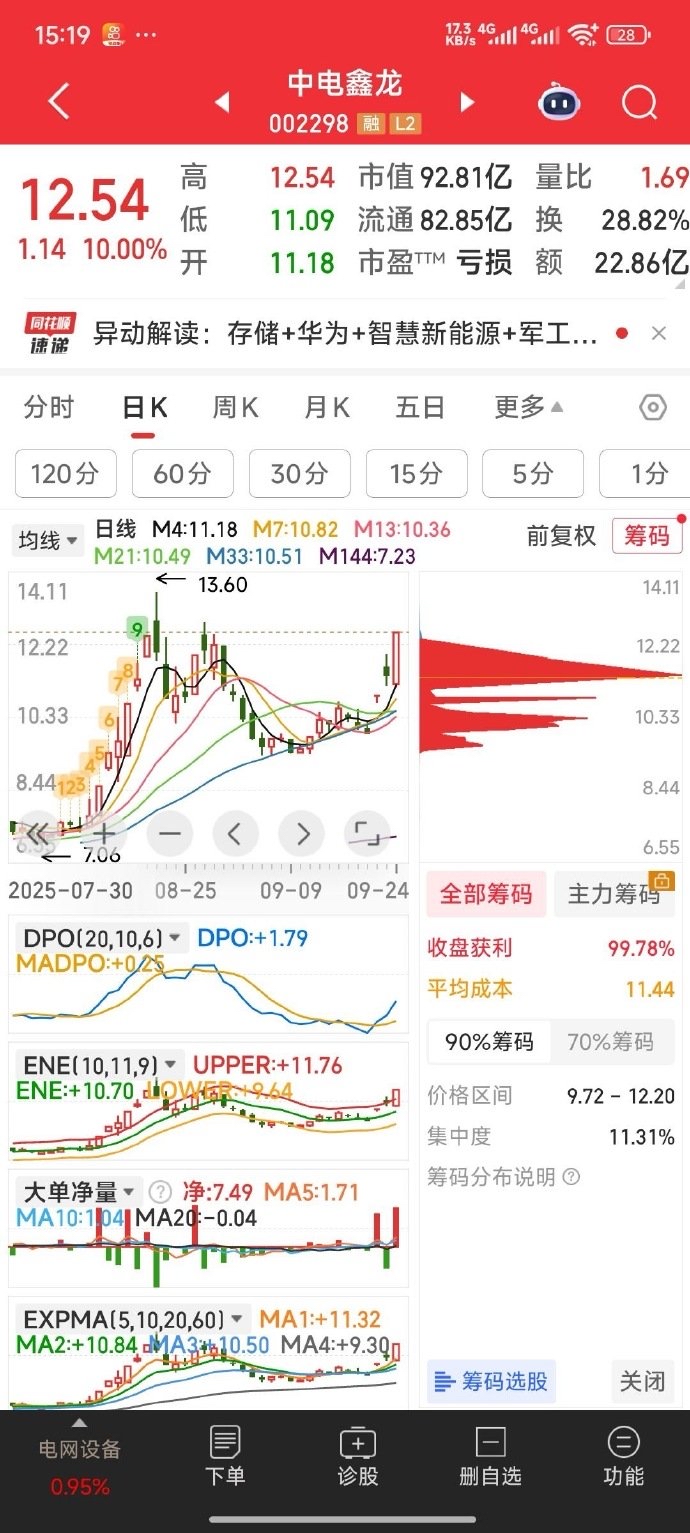Choose the 15分 period chip
690x1533 pixels.
point(416,473)
